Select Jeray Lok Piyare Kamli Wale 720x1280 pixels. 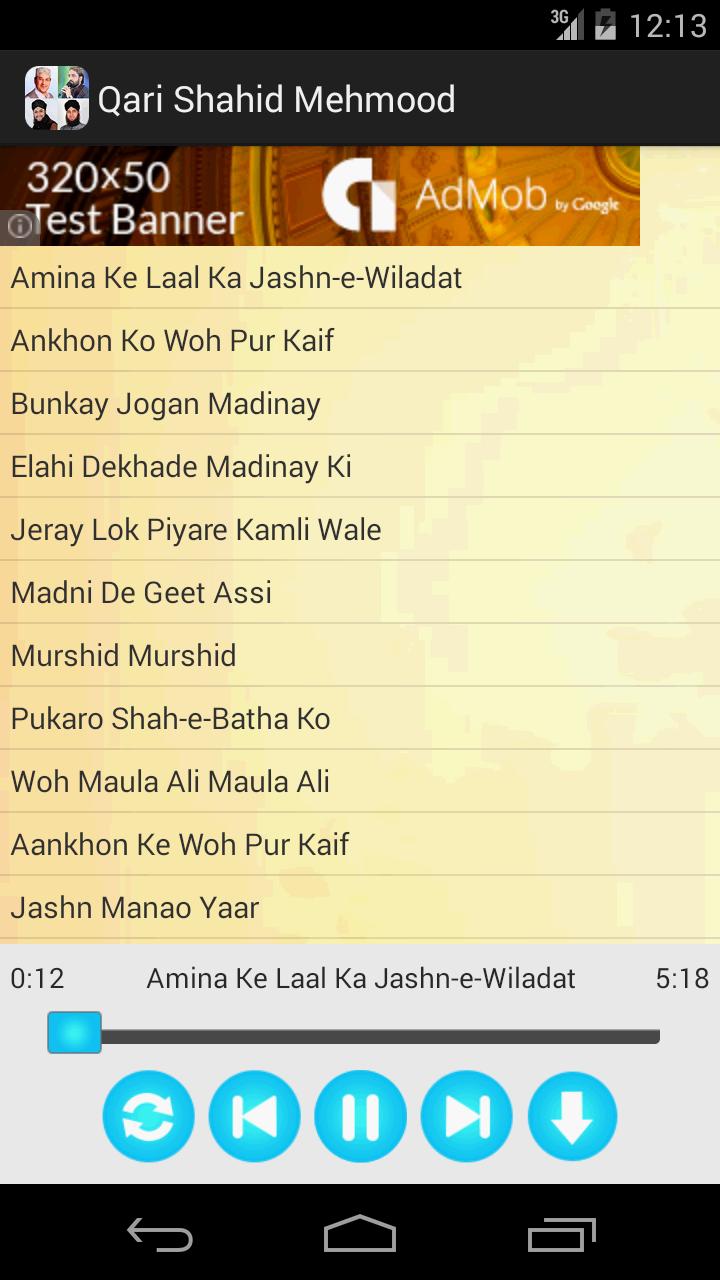pyautogui.click(x=195, y=530)
